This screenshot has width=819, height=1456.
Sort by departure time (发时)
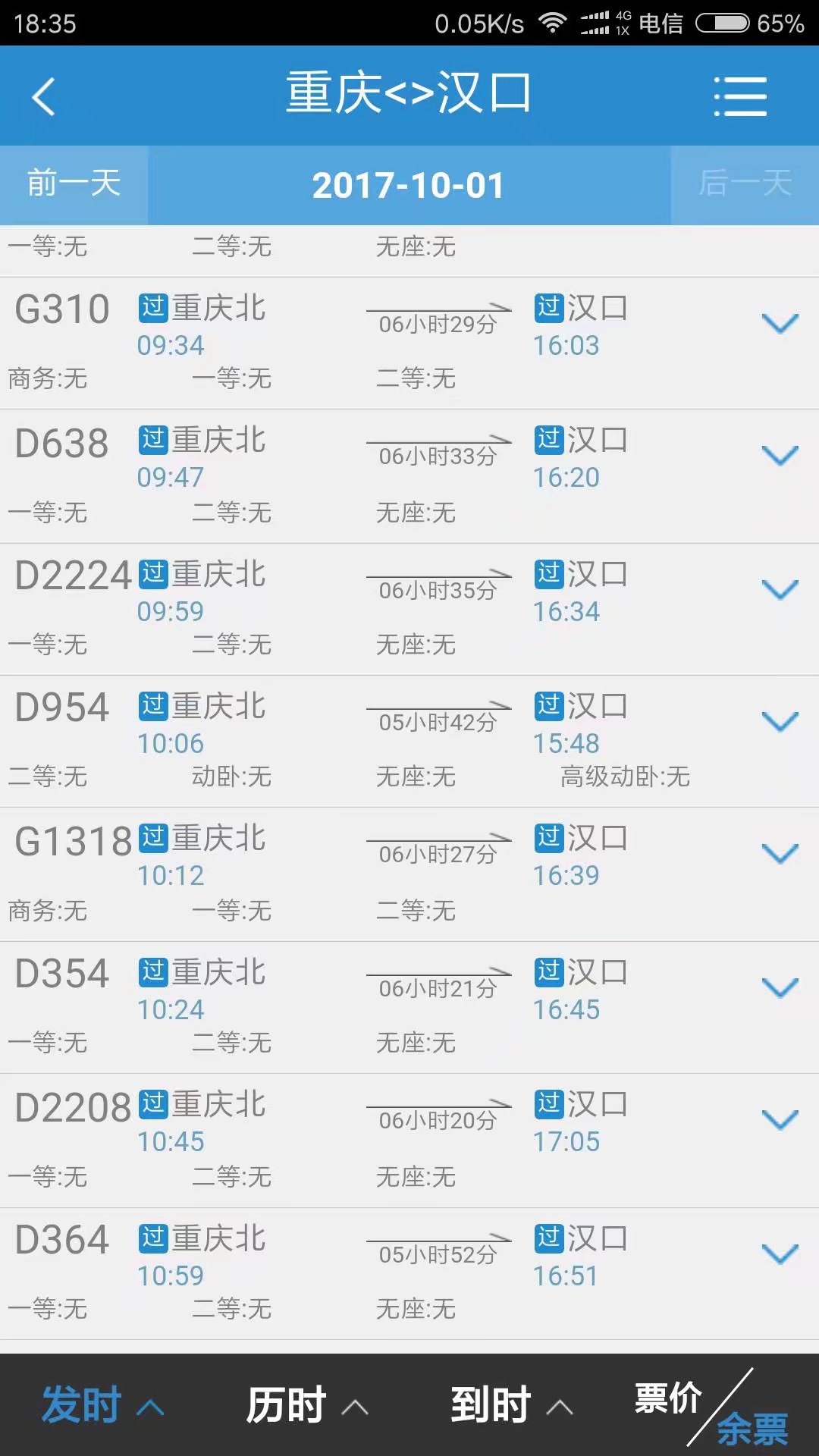pos(102,1405)
